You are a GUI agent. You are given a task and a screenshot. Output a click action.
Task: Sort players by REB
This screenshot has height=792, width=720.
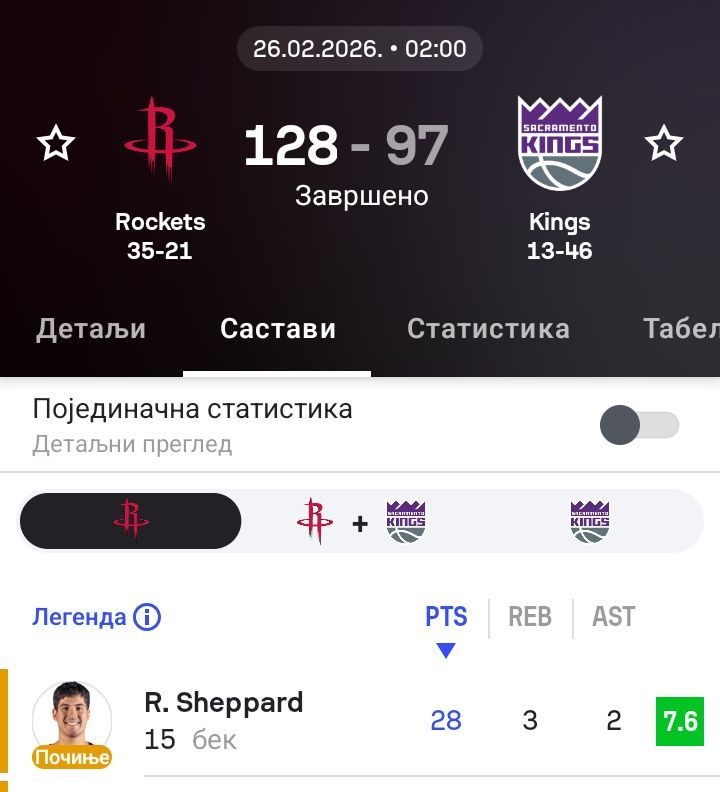point(530,617)
